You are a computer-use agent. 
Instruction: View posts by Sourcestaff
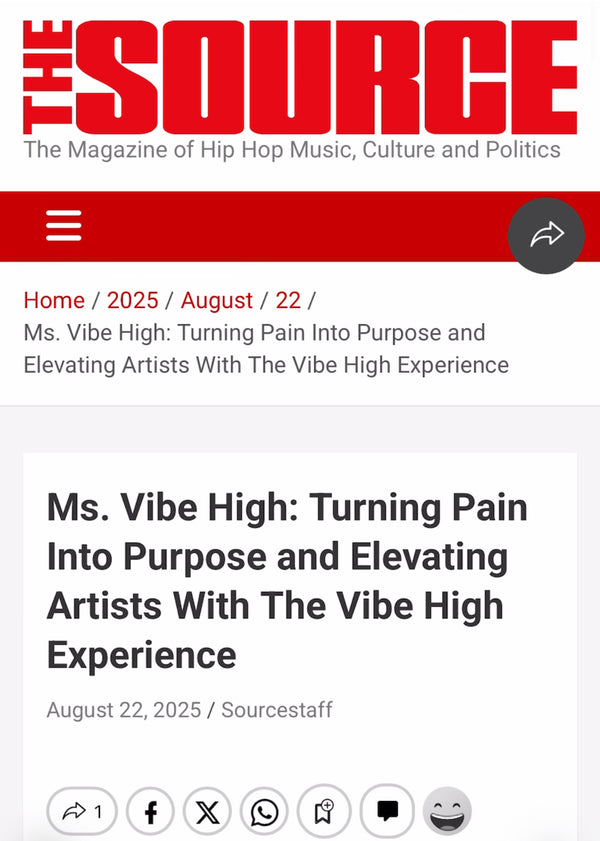pyautogui.click(x=277, y=710)
